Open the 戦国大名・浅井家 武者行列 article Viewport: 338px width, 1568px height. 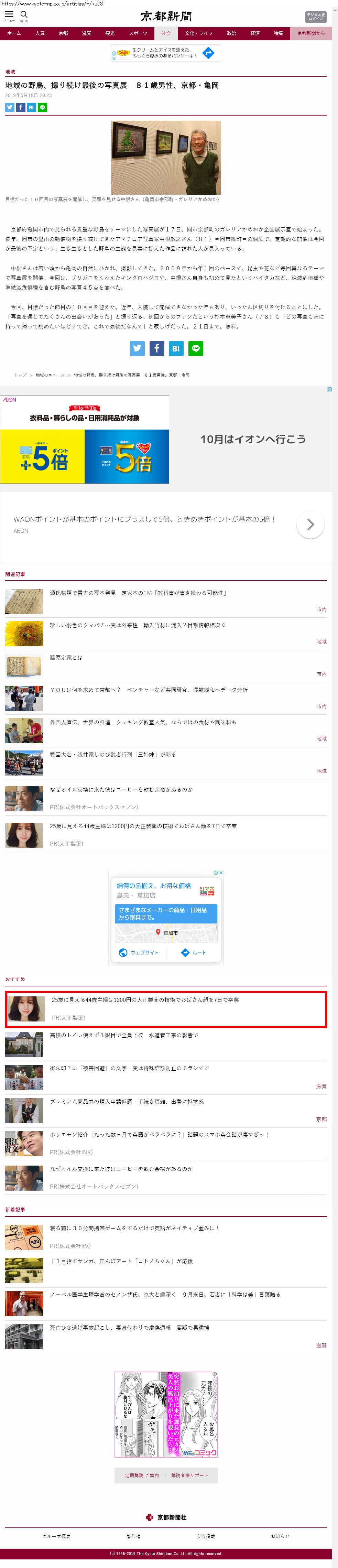113,754
